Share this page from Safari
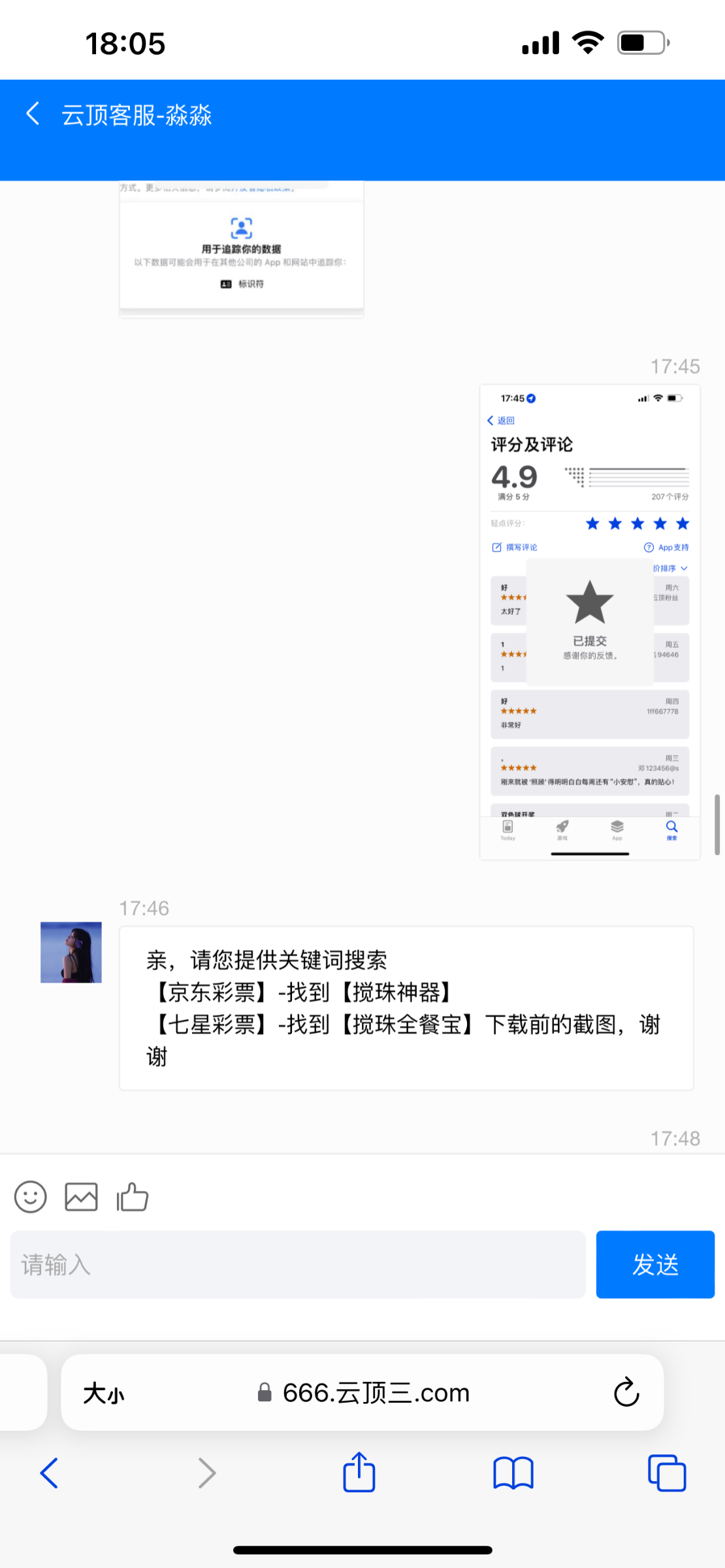725x1568 pixels. click(x=359, y=1473)
